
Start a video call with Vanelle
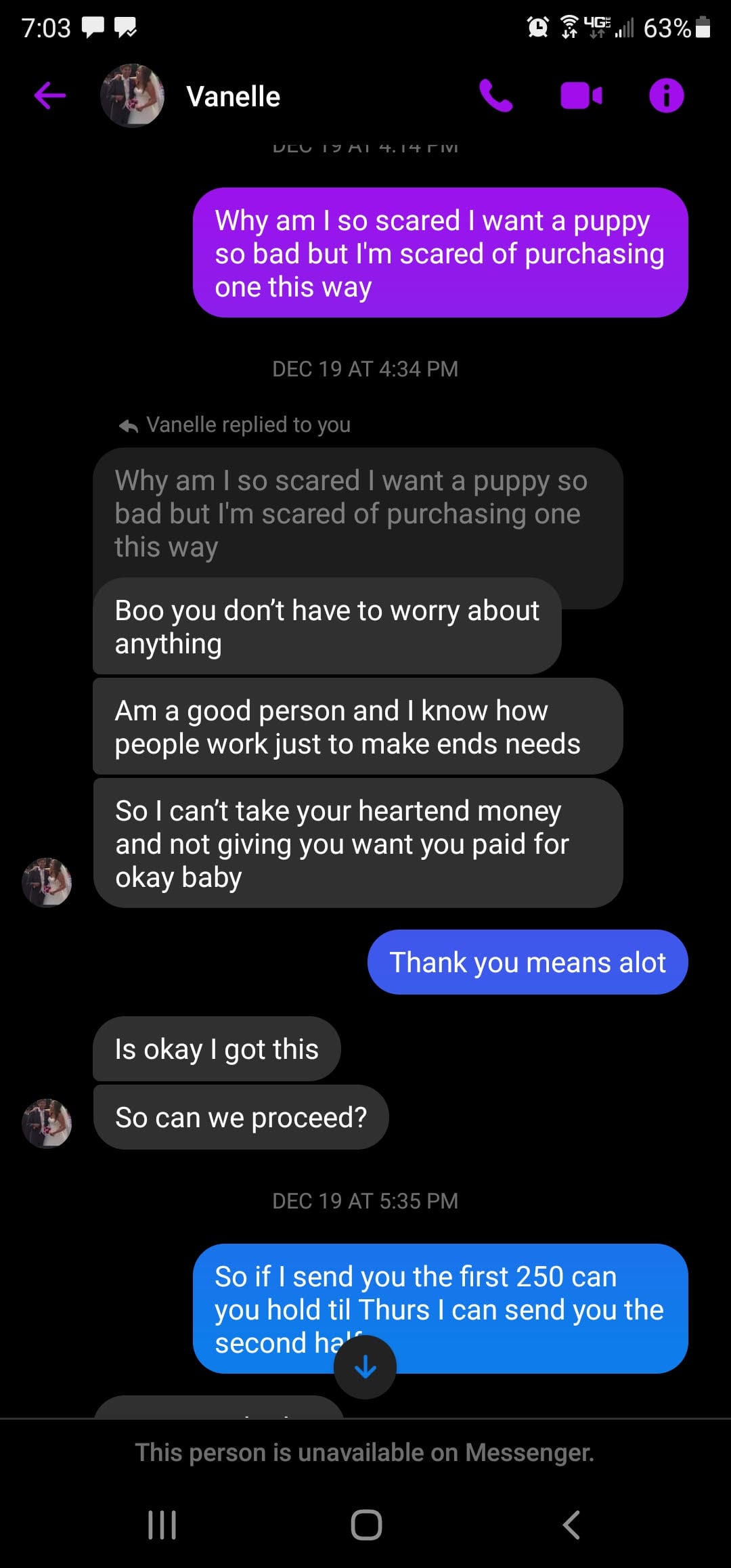click(581, 95)
